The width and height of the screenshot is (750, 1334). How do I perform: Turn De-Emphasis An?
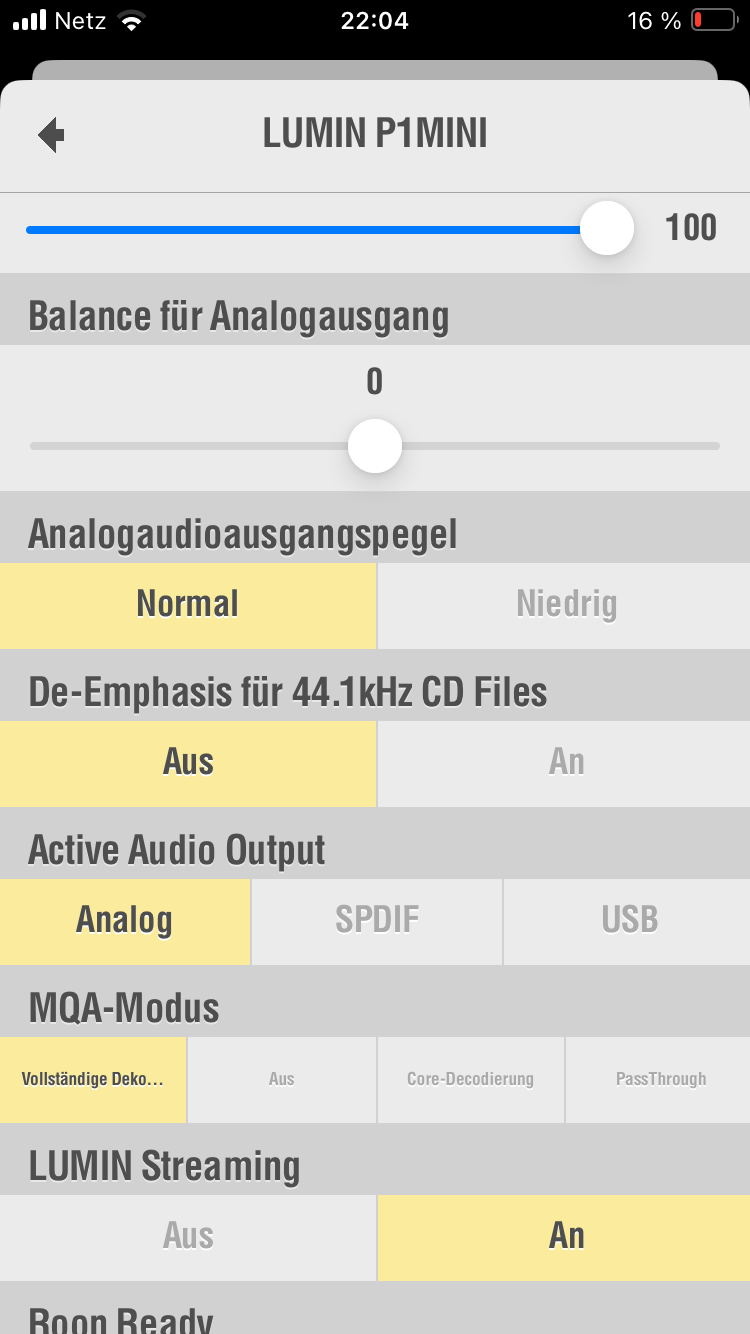pyautogui.click(x=565, y=763)
